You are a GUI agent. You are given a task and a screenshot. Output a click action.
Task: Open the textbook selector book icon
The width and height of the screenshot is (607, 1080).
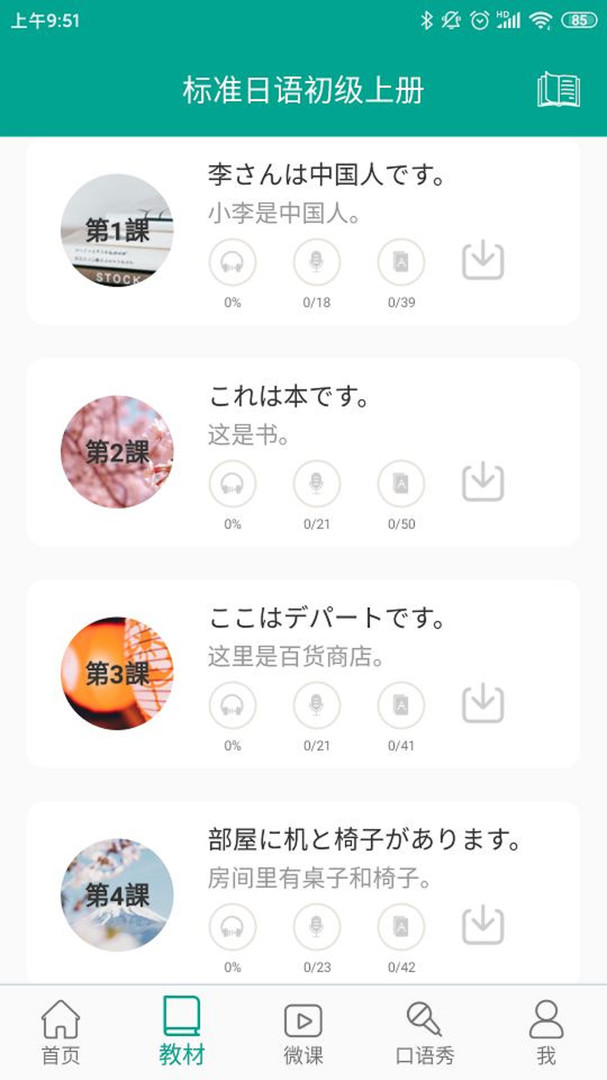coord(558,90)
